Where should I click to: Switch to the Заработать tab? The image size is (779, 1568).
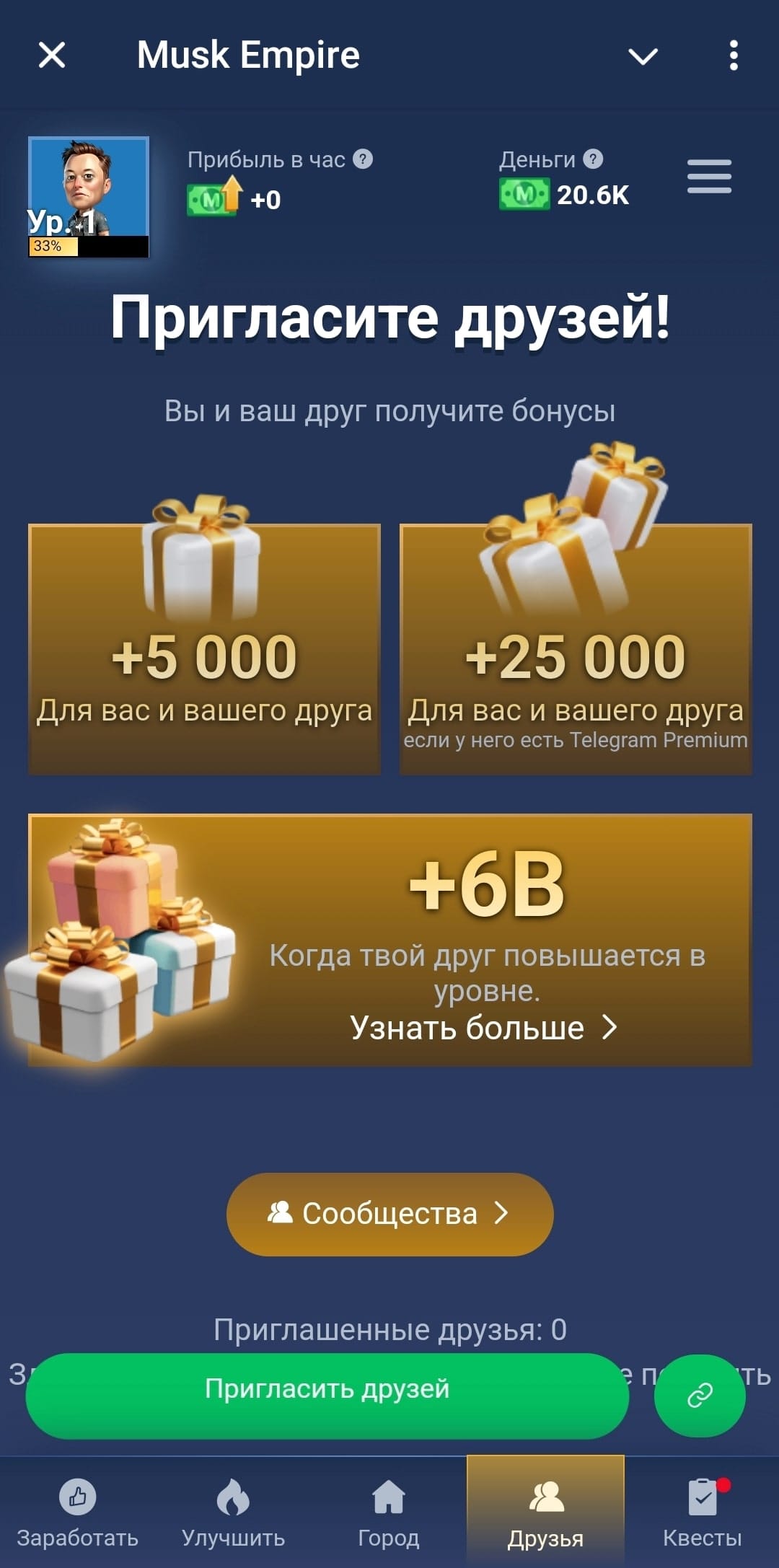(78, 1512)
